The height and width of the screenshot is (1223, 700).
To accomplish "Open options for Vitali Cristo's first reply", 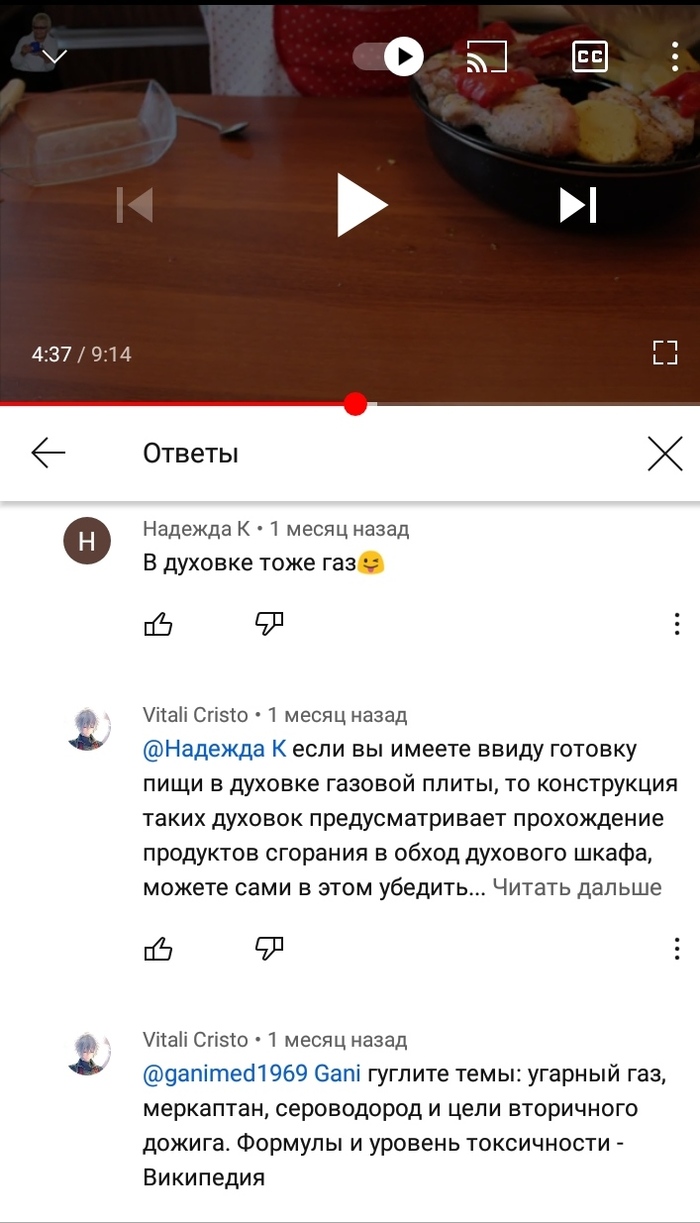I will (677, 949).
